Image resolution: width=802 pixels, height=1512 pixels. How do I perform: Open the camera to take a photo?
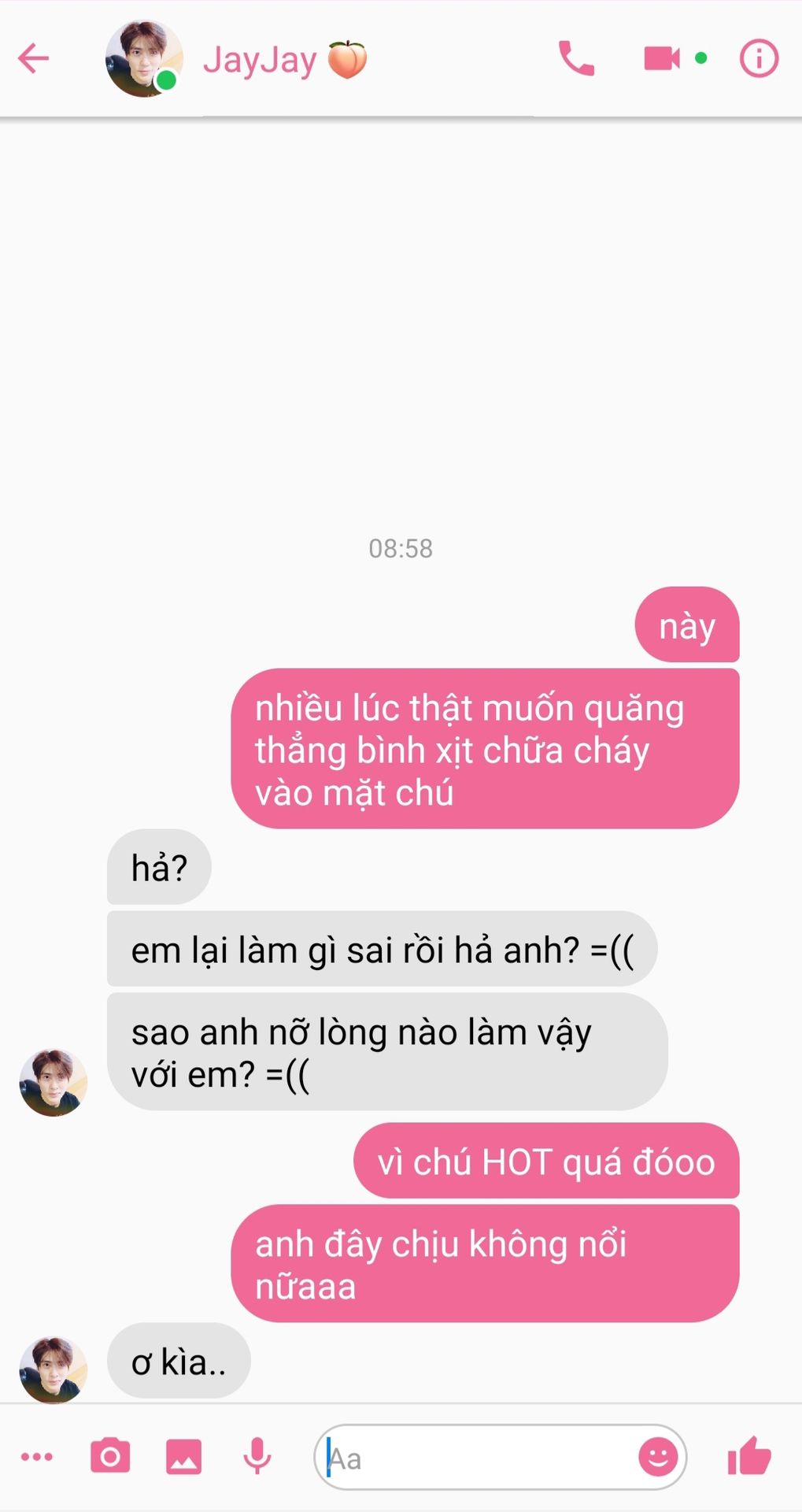tap(110, 1457)
